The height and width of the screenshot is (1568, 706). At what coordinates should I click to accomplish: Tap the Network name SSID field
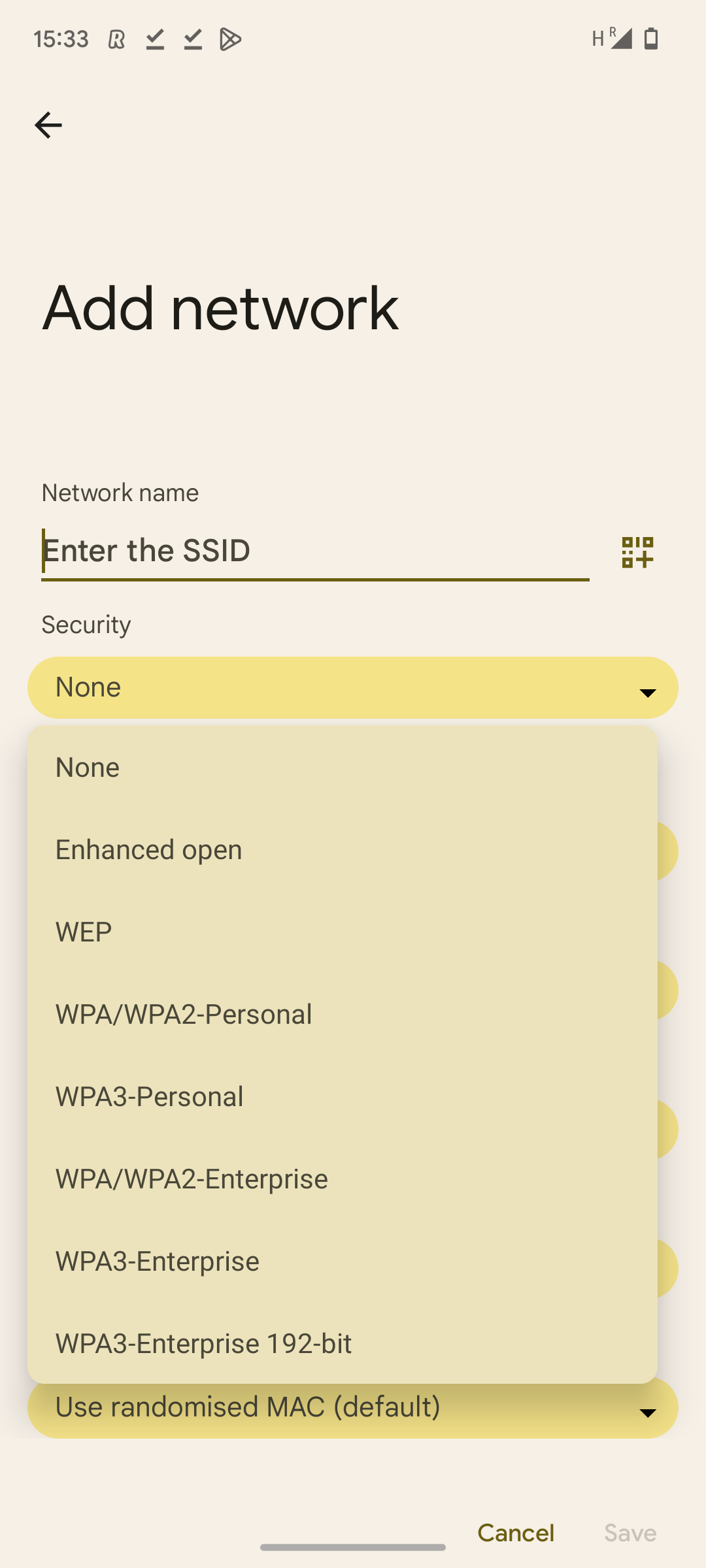pyautogui.click(x=315, y=551)
